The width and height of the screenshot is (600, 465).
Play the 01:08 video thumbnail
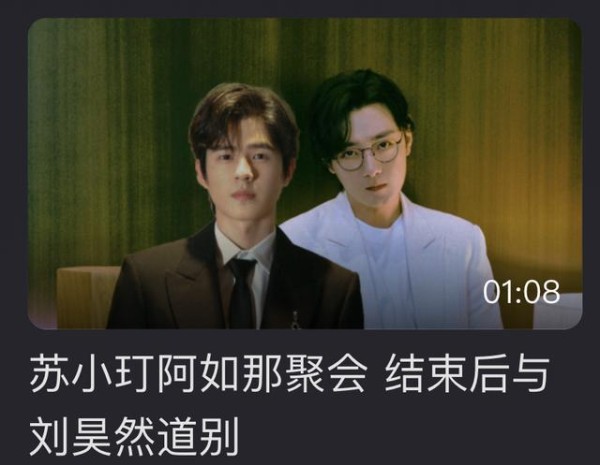[x=304, y=174]
